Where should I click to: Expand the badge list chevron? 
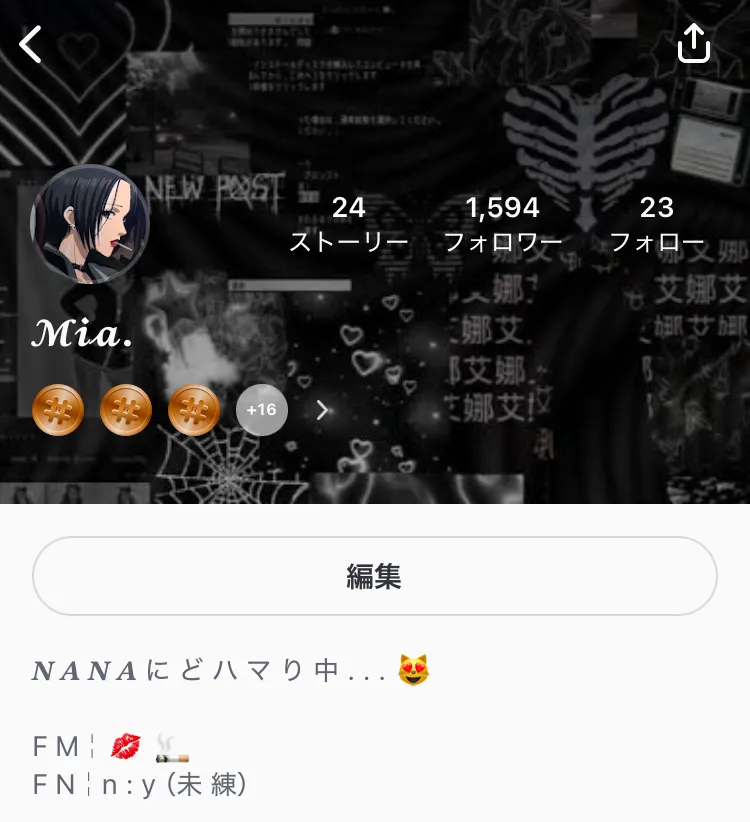(x=322, y=410)
